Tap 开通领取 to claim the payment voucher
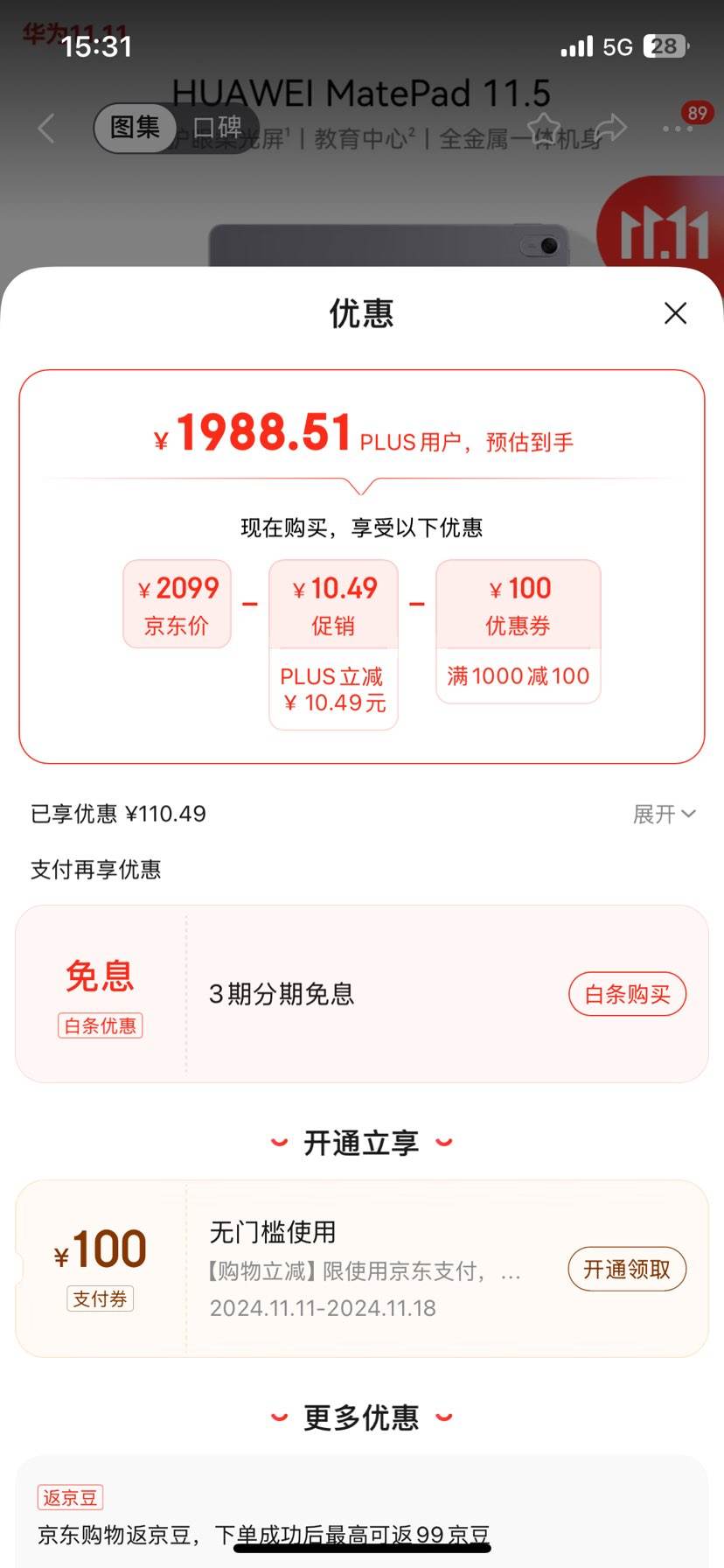The height and width of the screenshot is (1568, 724). (626, 1269)
